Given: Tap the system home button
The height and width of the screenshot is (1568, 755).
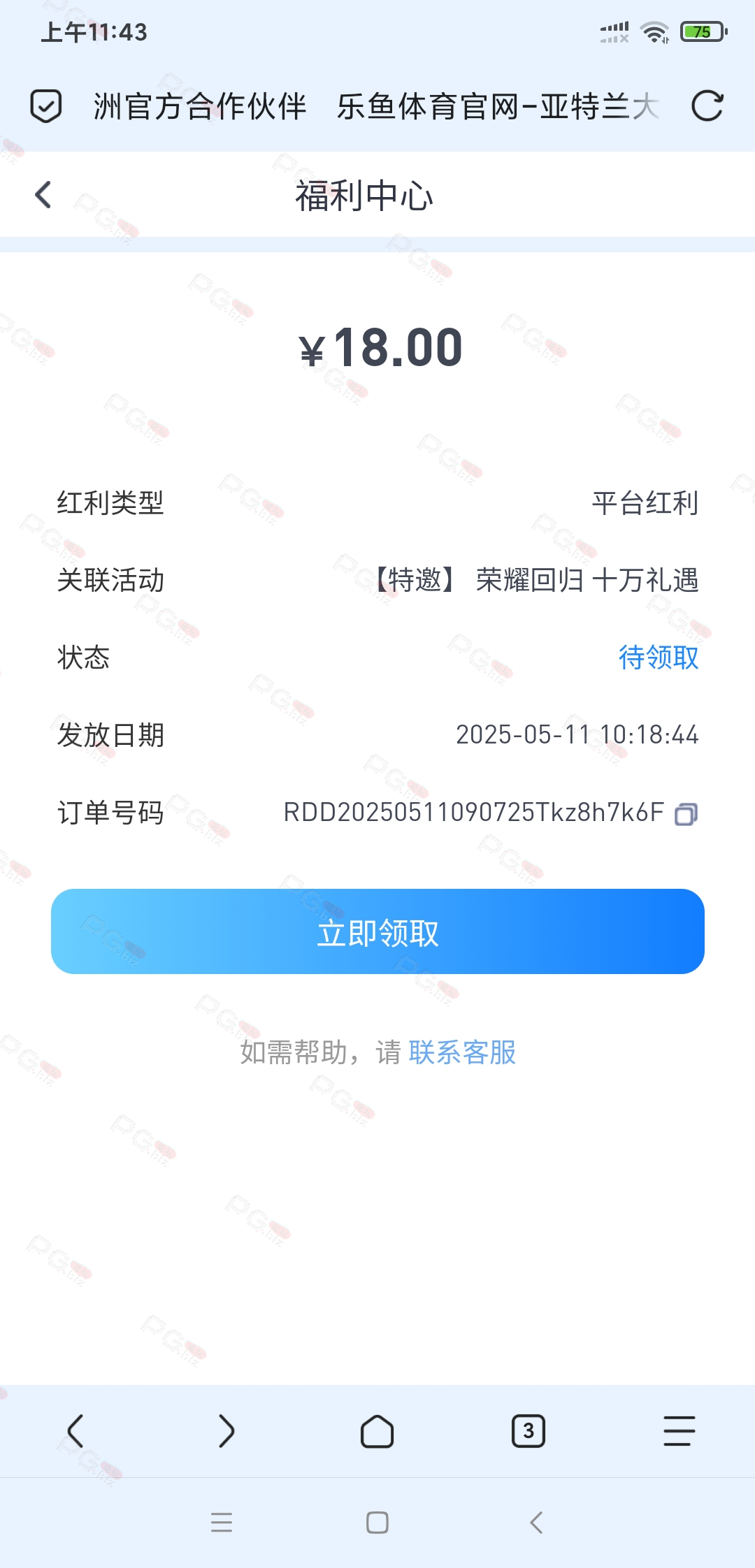Looking at the screenshot, I should [x=377, y=1523].
